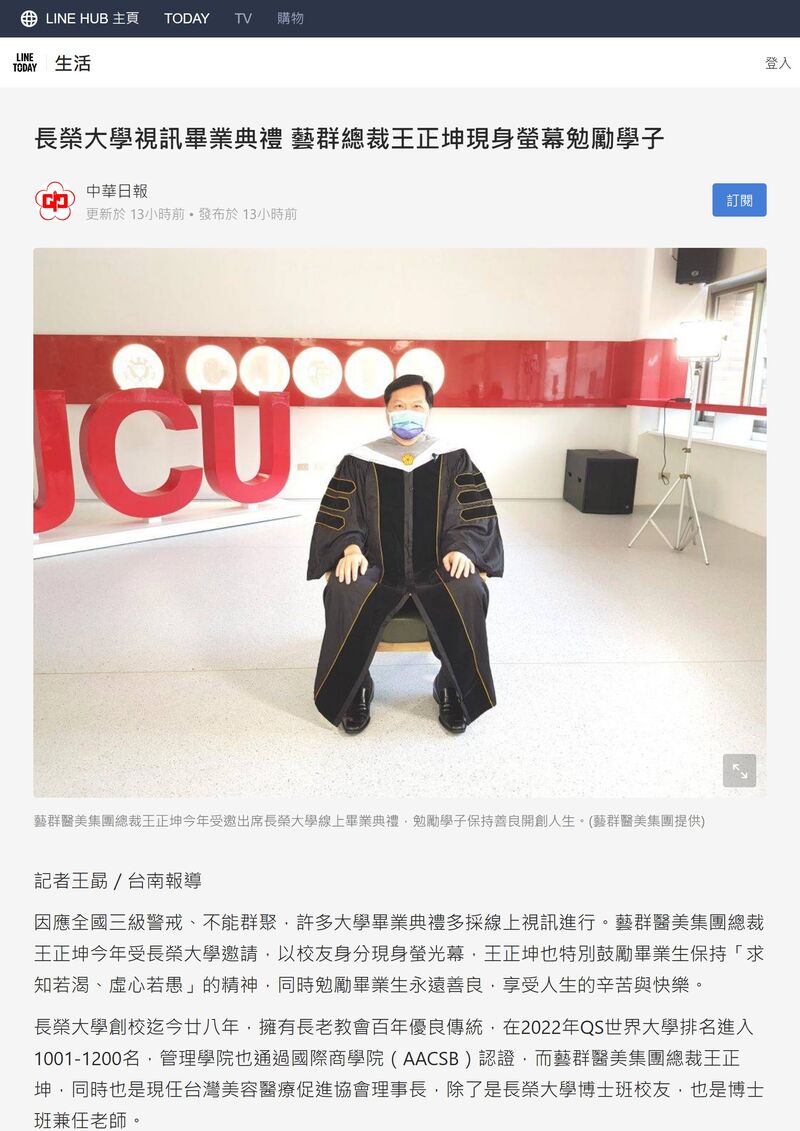Viewport: 800px width, 1131px height.
Task: Switch to the TV tab
Action: [243, 18]
